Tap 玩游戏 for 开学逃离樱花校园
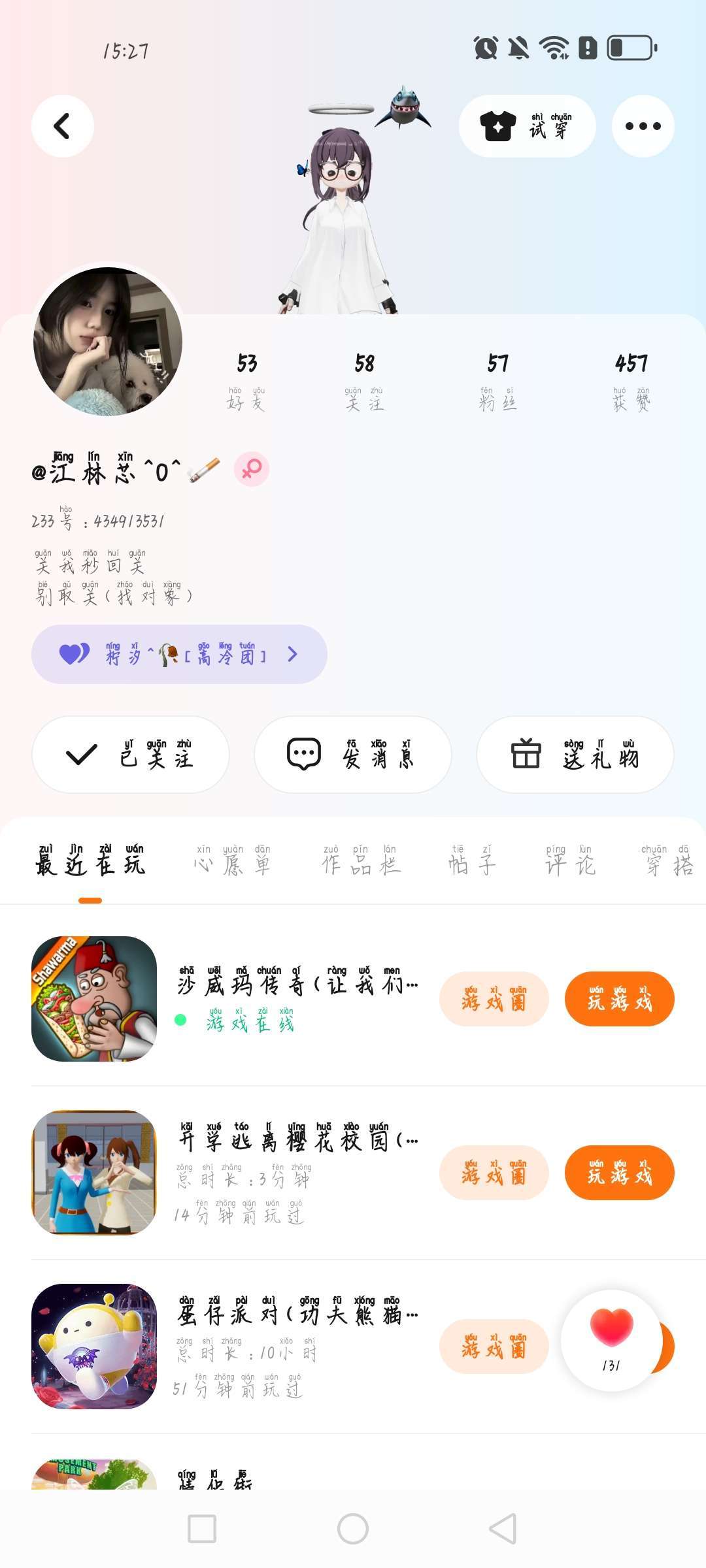 tap(619, 1173)
